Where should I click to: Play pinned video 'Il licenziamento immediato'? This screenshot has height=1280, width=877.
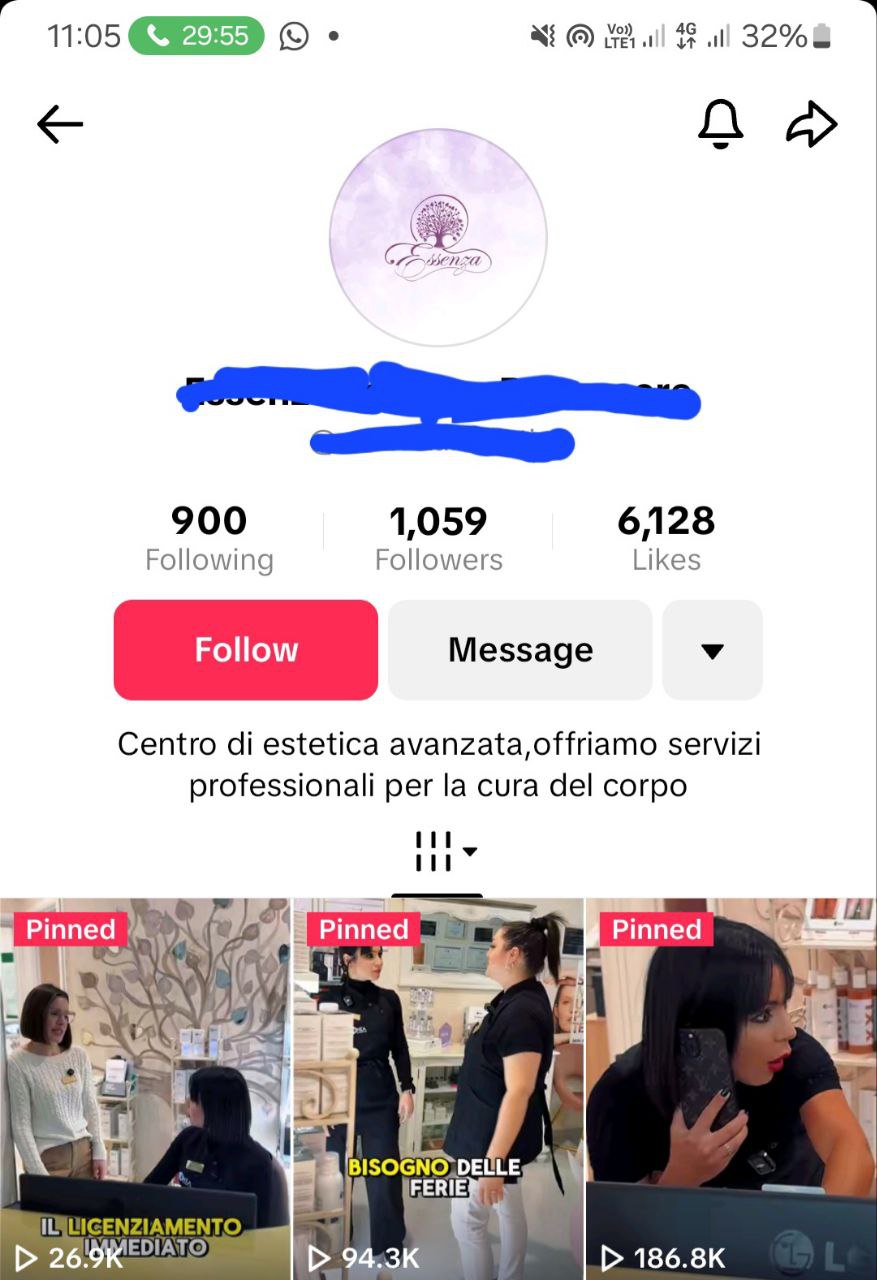click(x=145, y=1090)
